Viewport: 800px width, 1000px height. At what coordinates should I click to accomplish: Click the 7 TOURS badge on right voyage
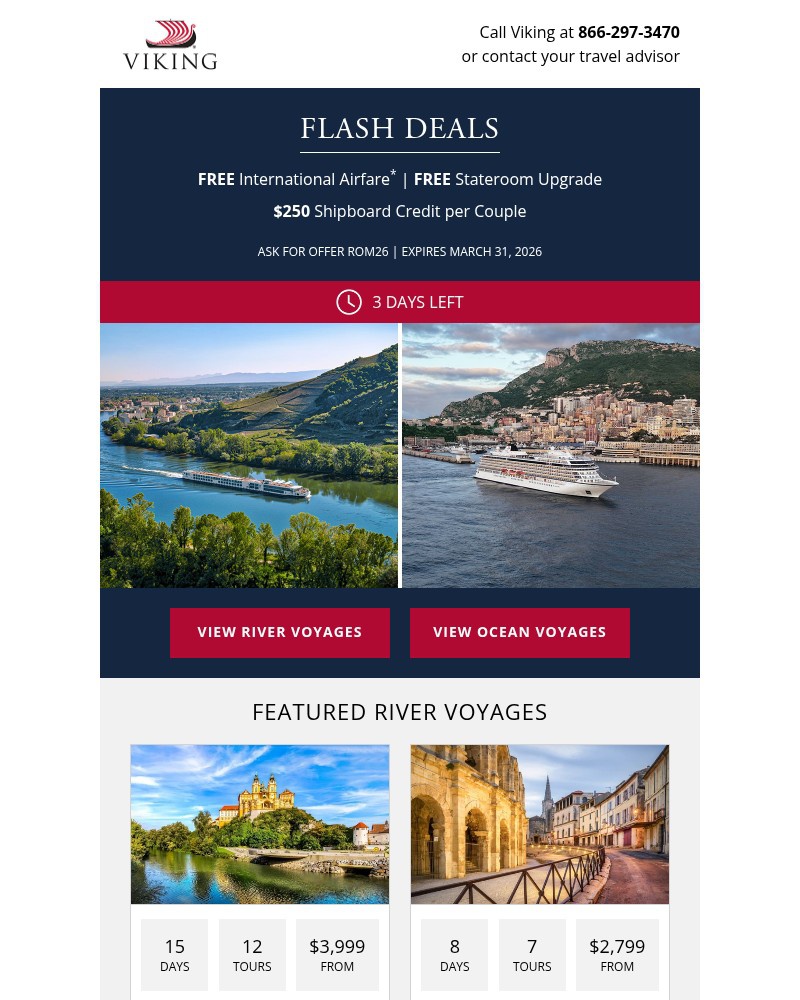coord(532,954)
